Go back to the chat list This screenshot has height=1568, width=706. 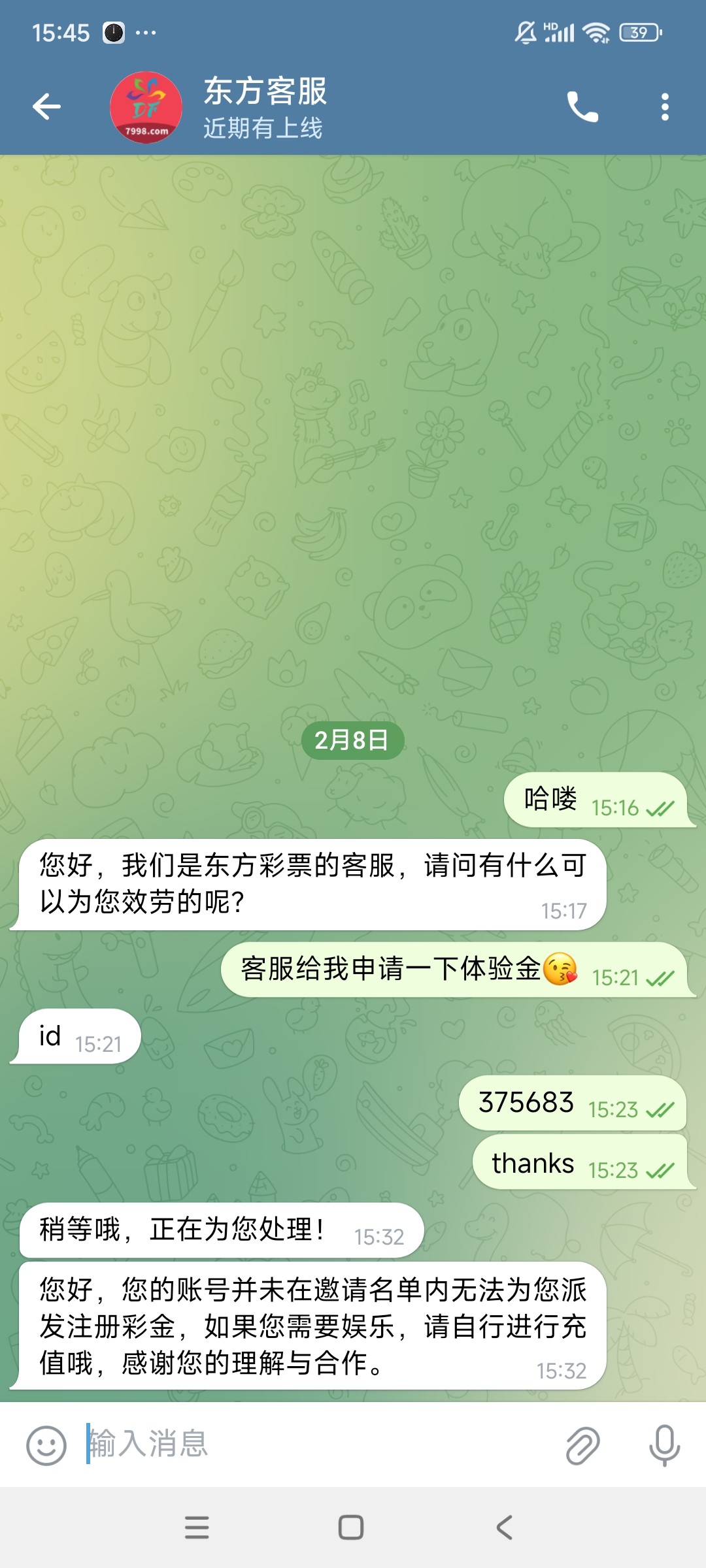point(46,106)
